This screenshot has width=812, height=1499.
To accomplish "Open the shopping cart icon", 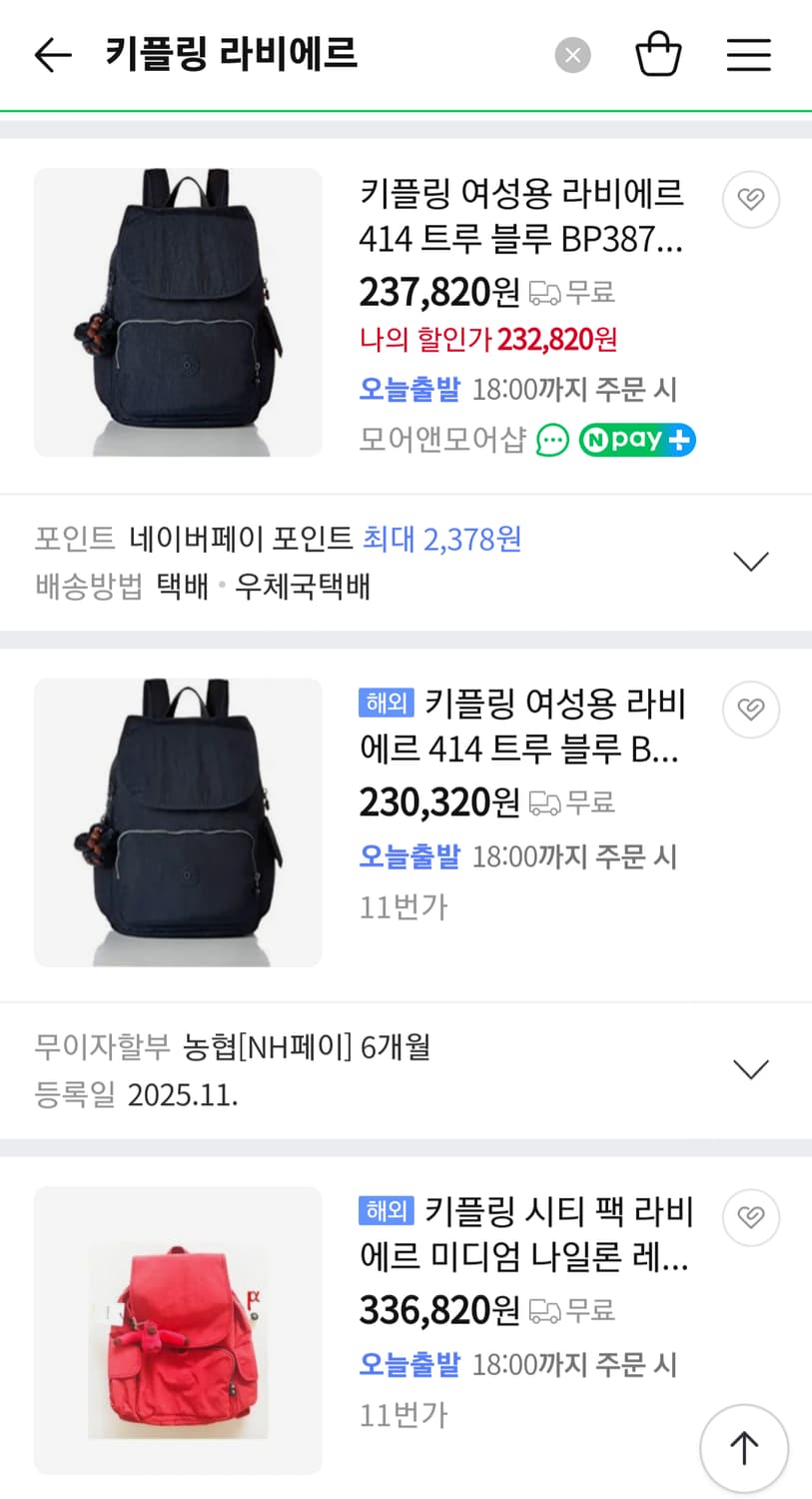I will 658,54.
